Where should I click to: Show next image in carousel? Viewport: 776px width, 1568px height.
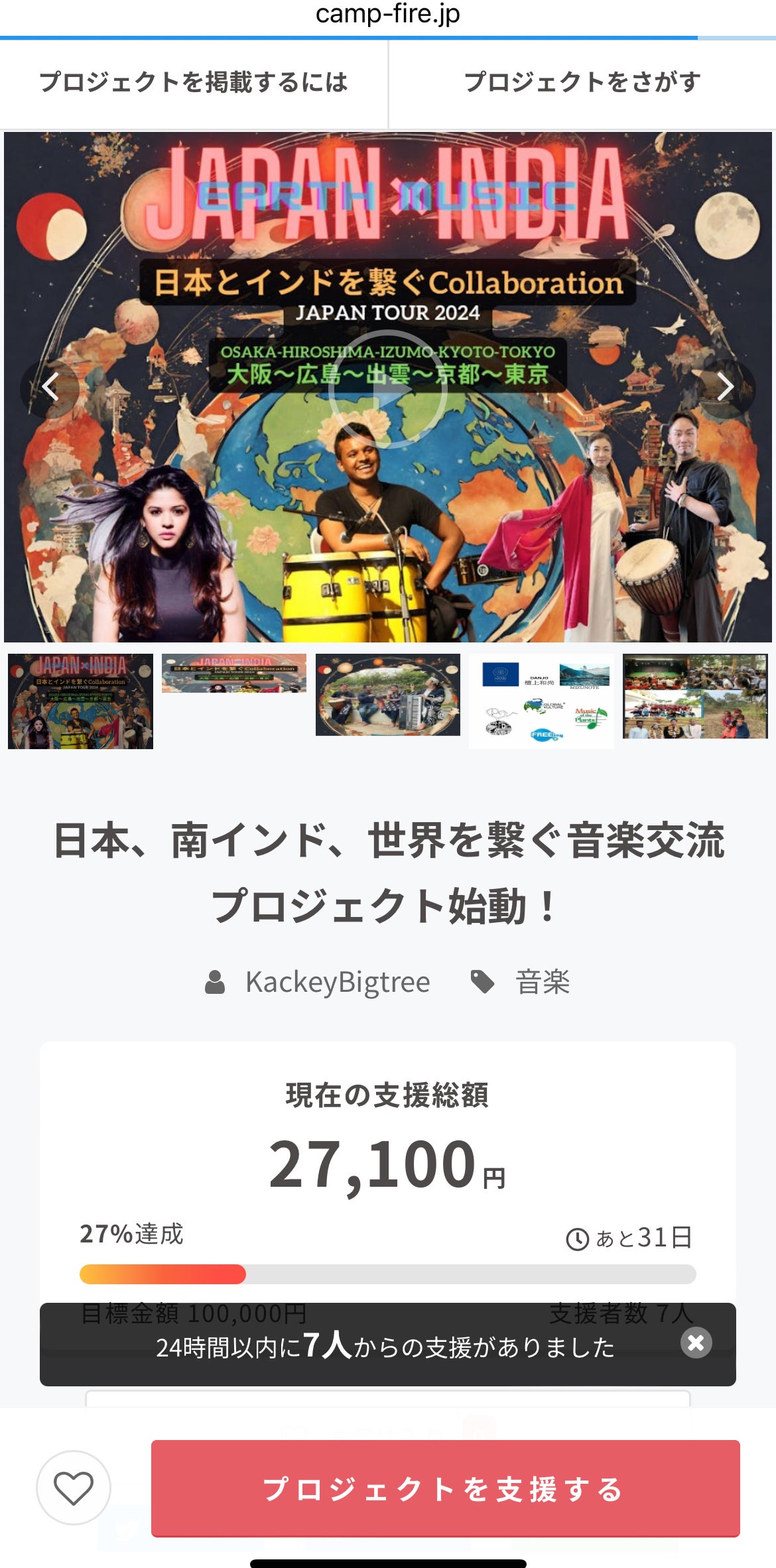[725, 387]
